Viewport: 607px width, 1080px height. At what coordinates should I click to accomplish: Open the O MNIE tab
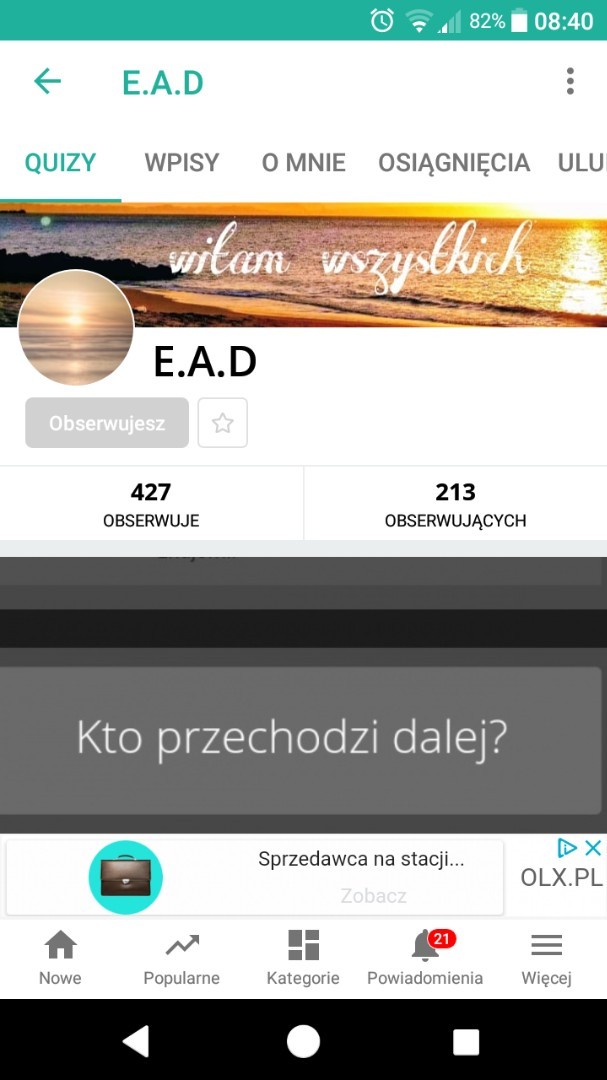coord(303,163)
